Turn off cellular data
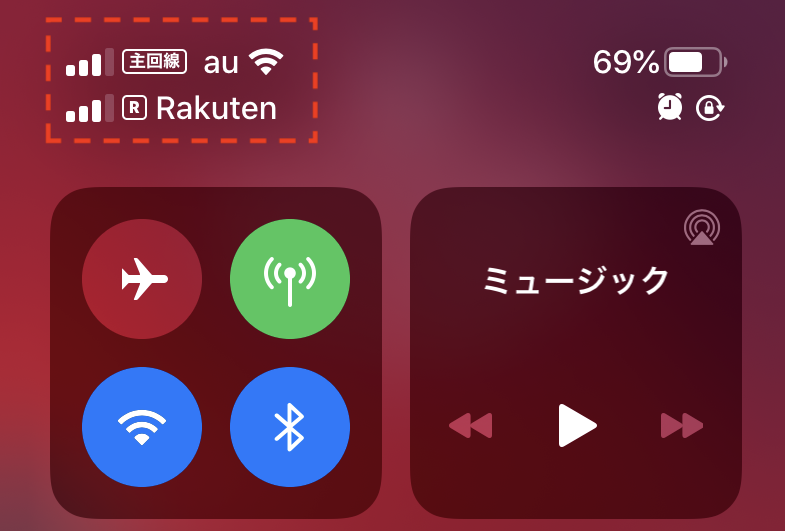785x531 pixels. coord(290,279)
